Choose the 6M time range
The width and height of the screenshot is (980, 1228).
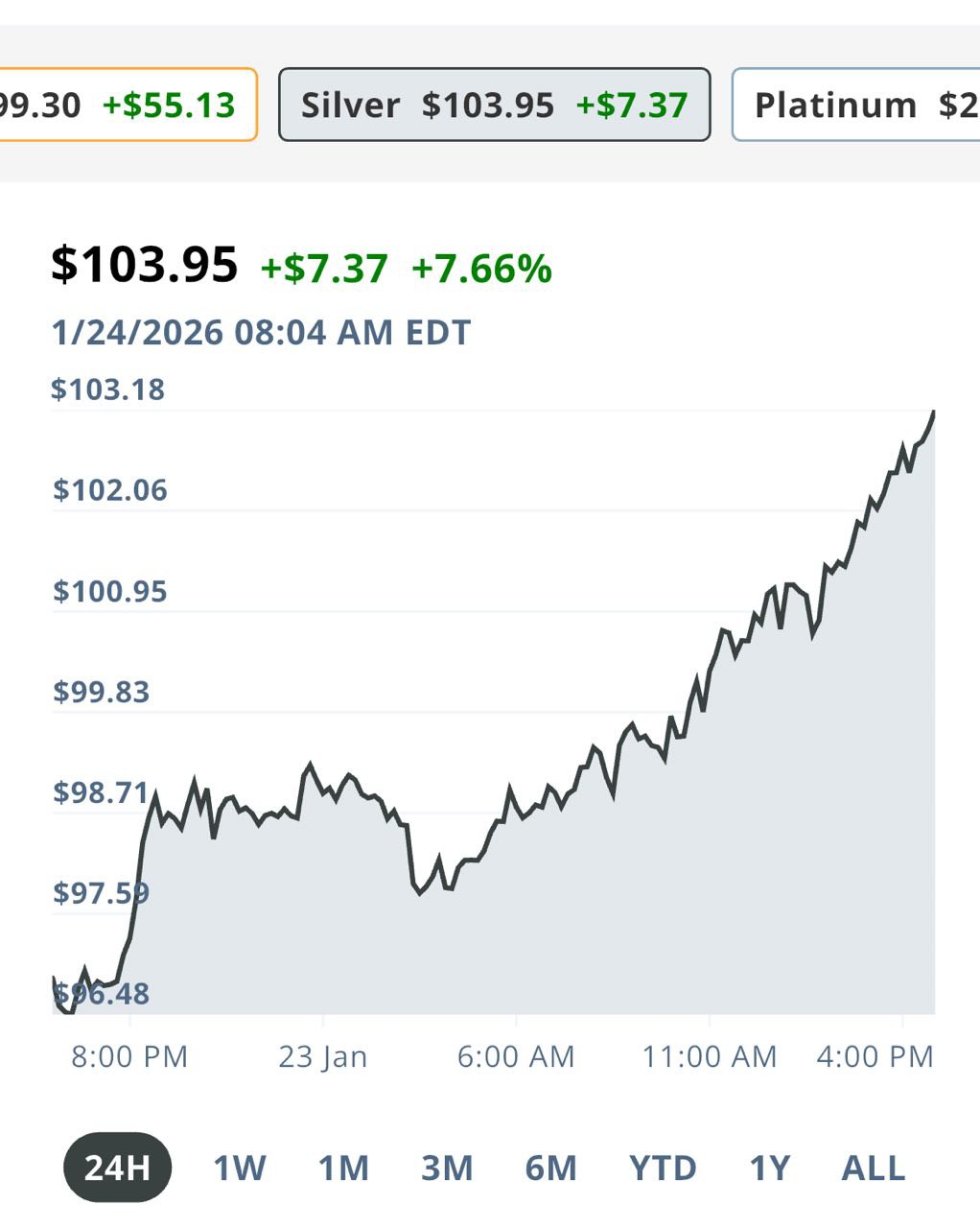tap(550, 1168)
